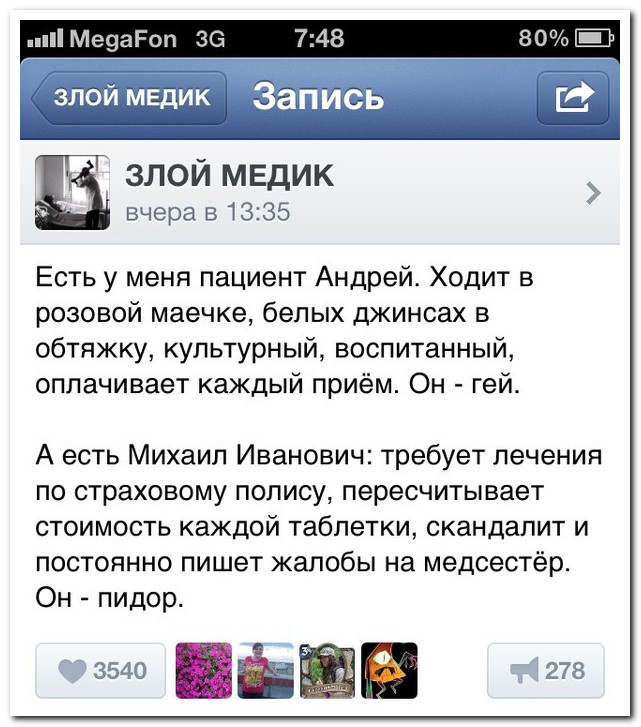
Task: Open liker avatar with orange triangle character
Action: 389,670
